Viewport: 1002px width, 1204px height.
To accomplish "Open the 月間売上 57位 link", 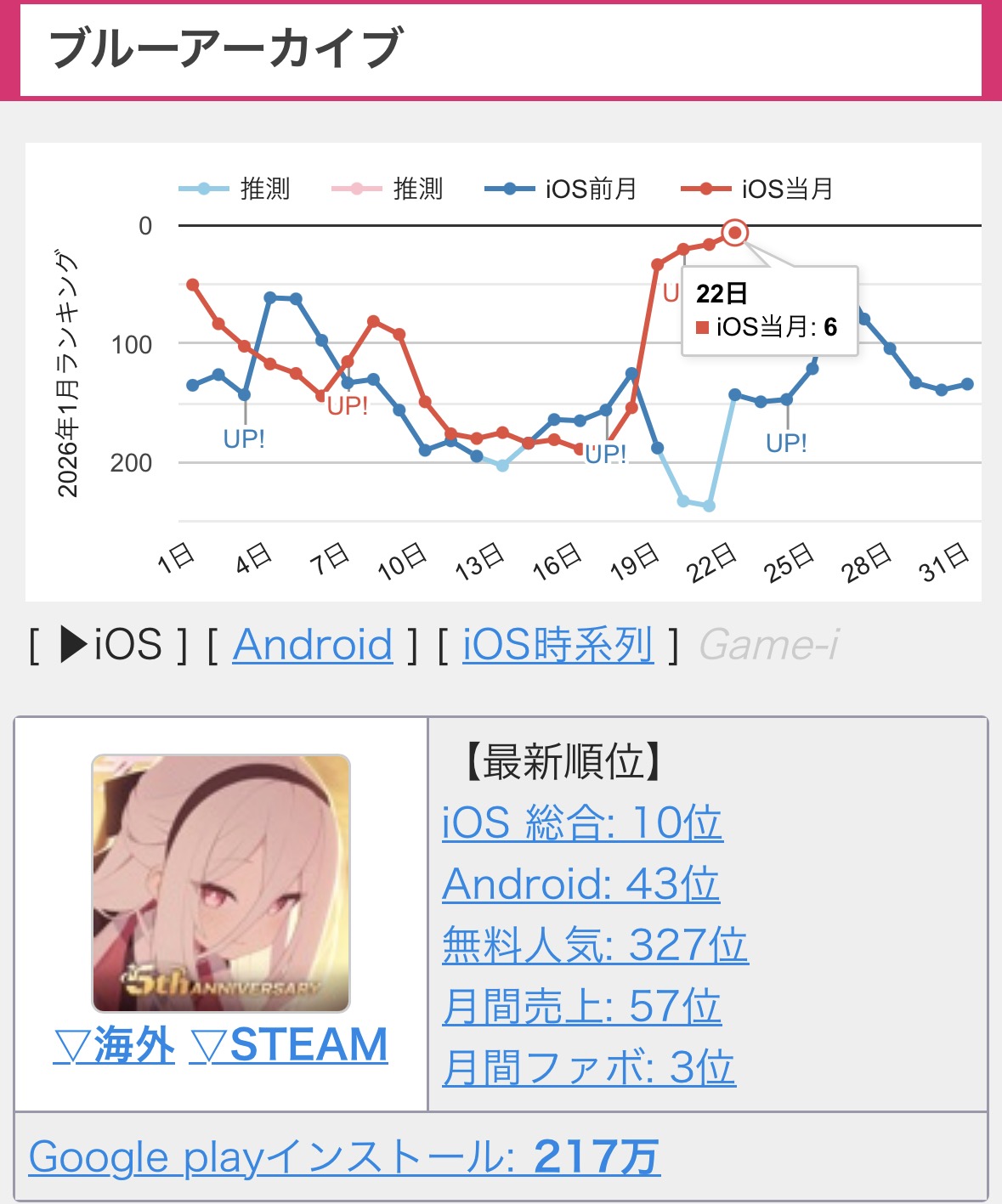I will pos(581,1006).
